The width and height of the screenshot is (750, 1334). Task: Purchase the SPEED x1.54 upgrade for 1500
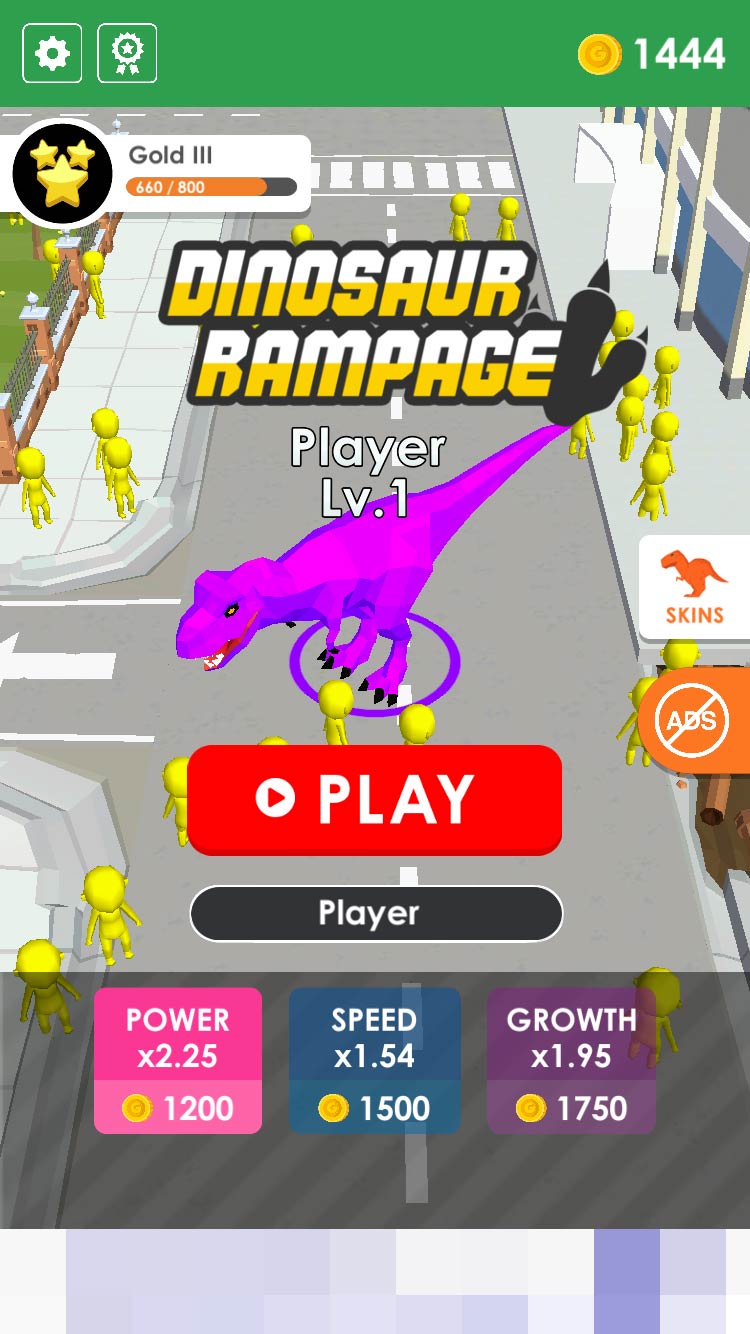click(375, 1061)
